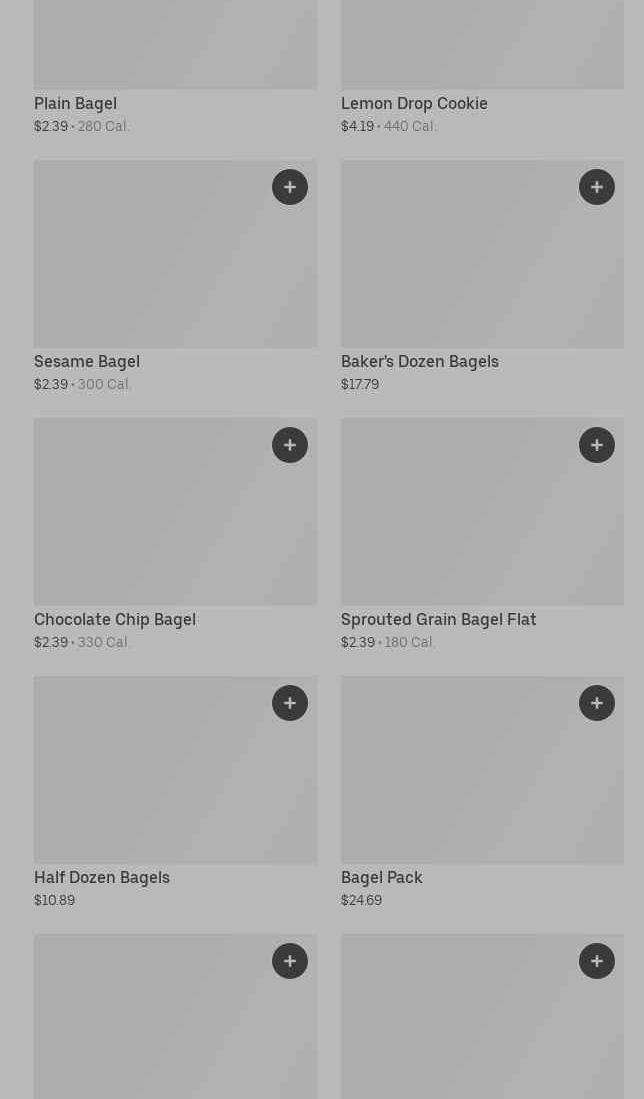Screen dimensions: 644x1099
Task: Add Sprouted Grain Bagel Flat to order
Action: 597,445
